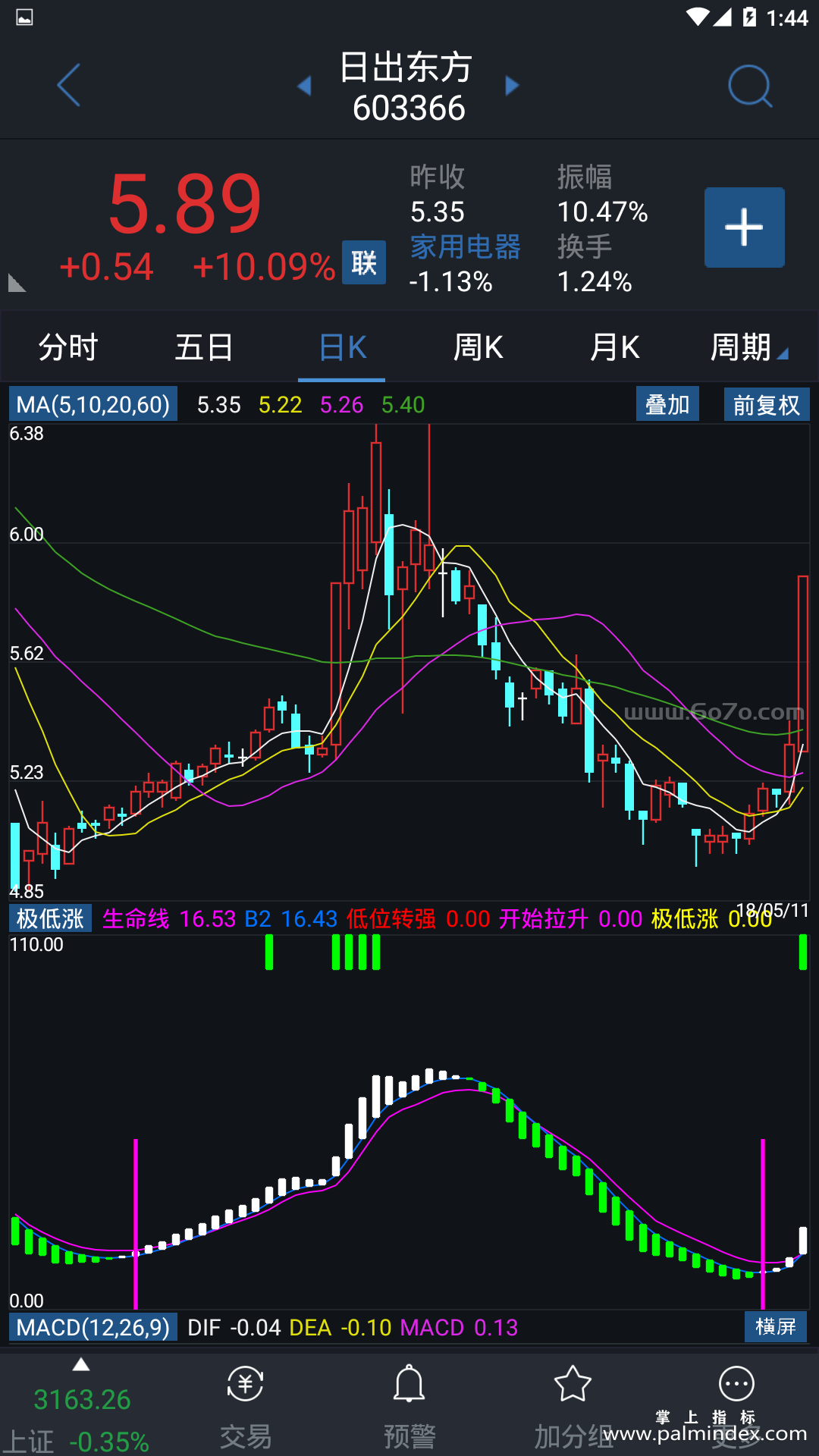Open the 极低涨 indicator selector
This screenshot has height=1456, width=819.
[x=50, y=918]
